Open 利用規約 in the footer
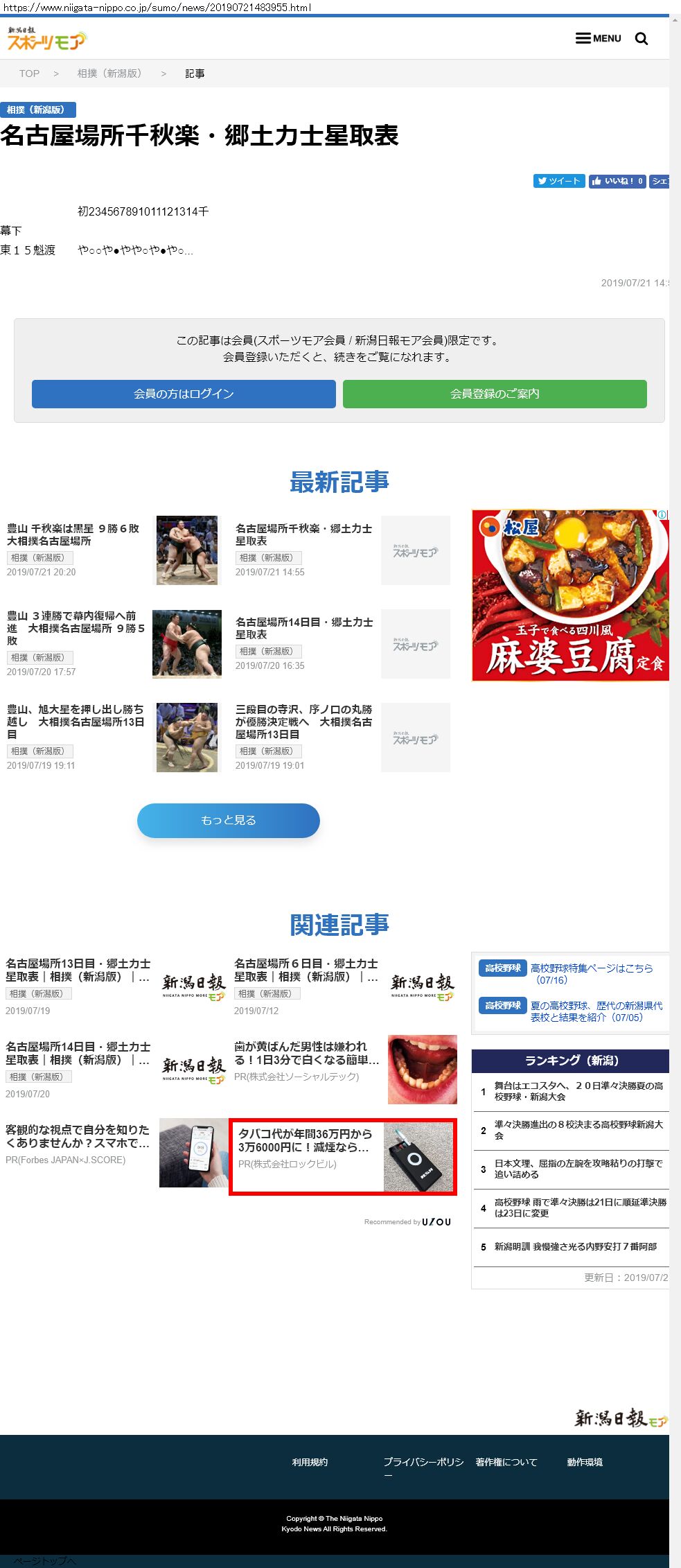The height and width of the screenshot is (1568, 681). [310, 1462]
